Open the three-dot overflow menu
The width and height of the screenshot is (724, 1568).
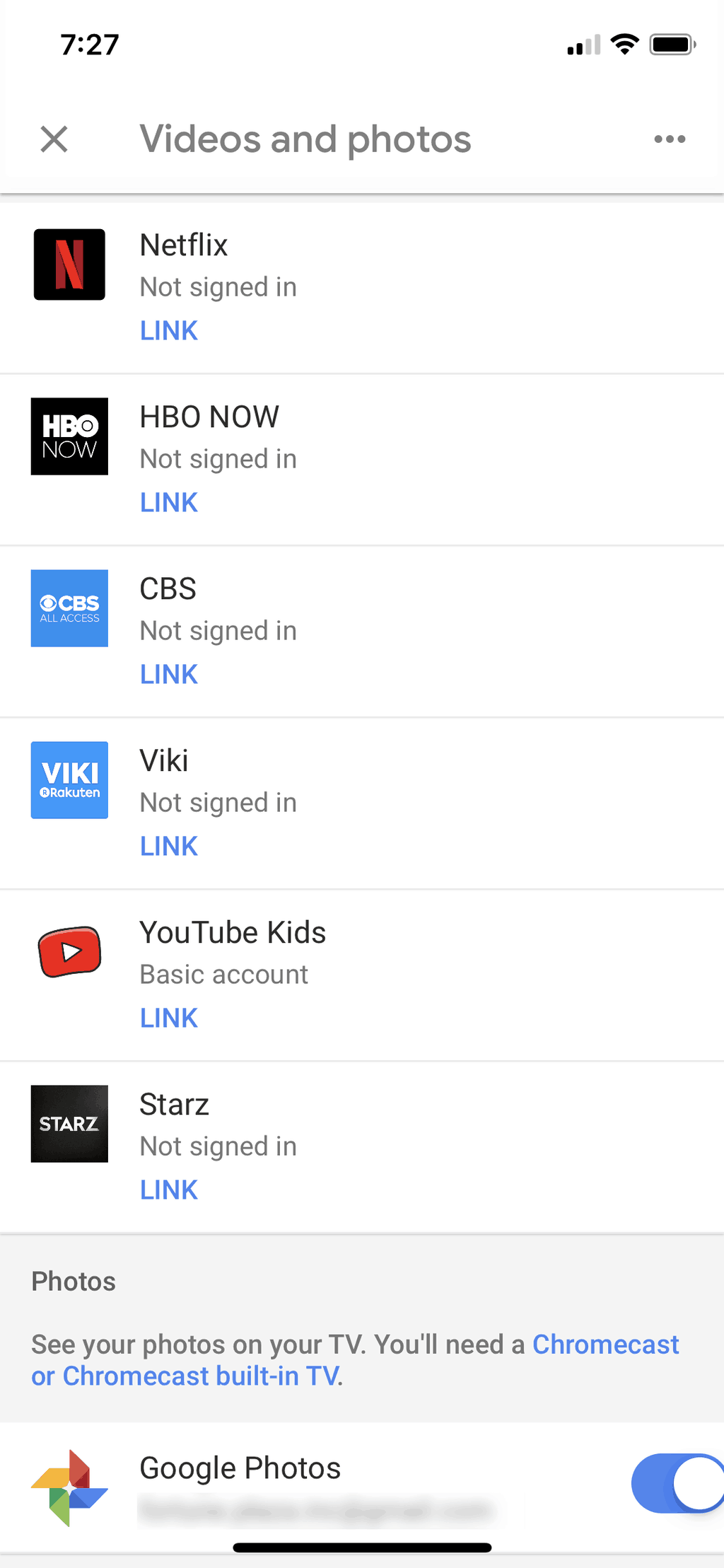(x=670, y=139)
